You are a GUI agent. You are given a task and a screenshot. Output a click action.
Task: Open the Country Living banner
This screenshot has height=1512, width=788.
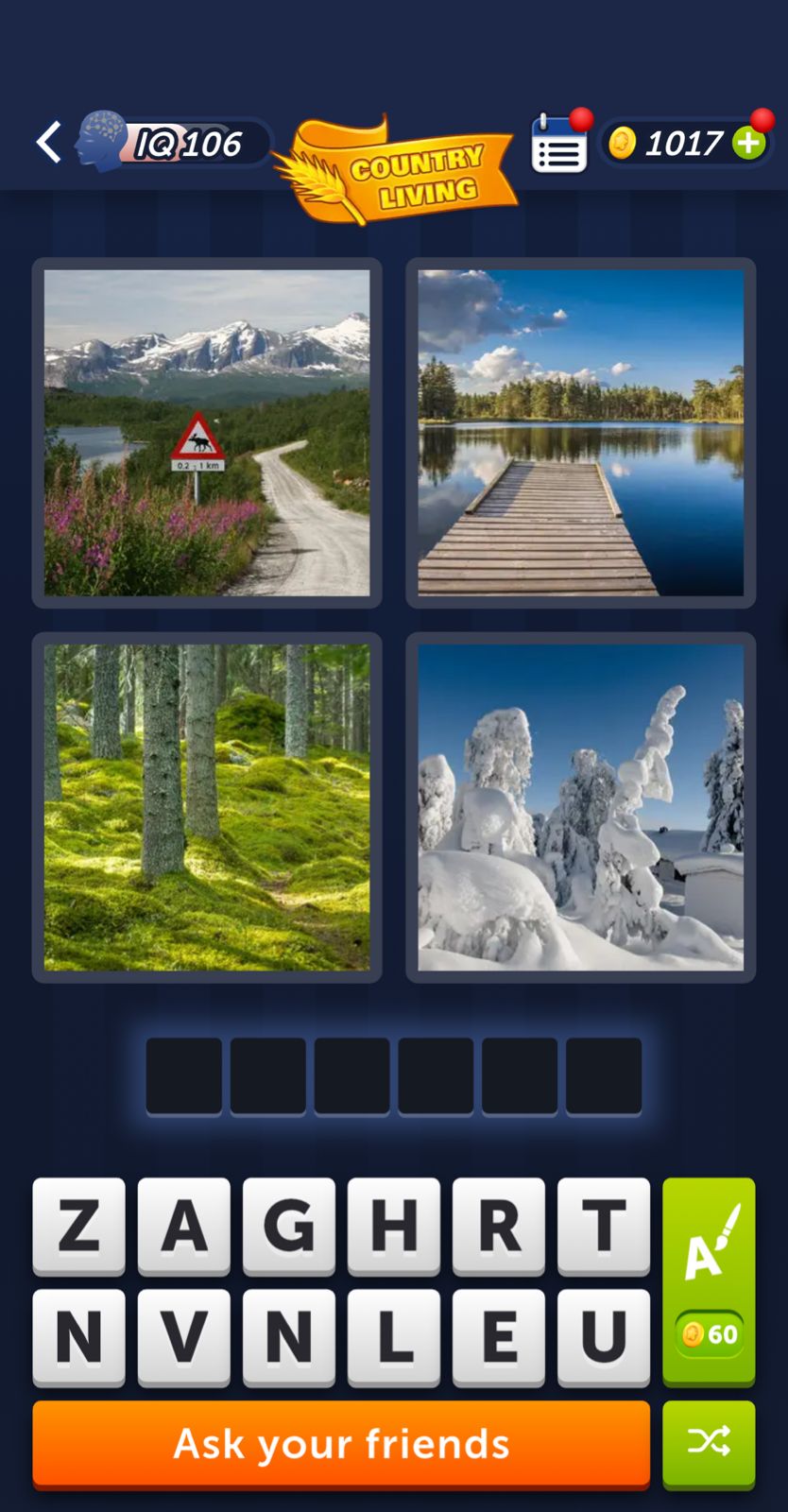click(408, 167)
